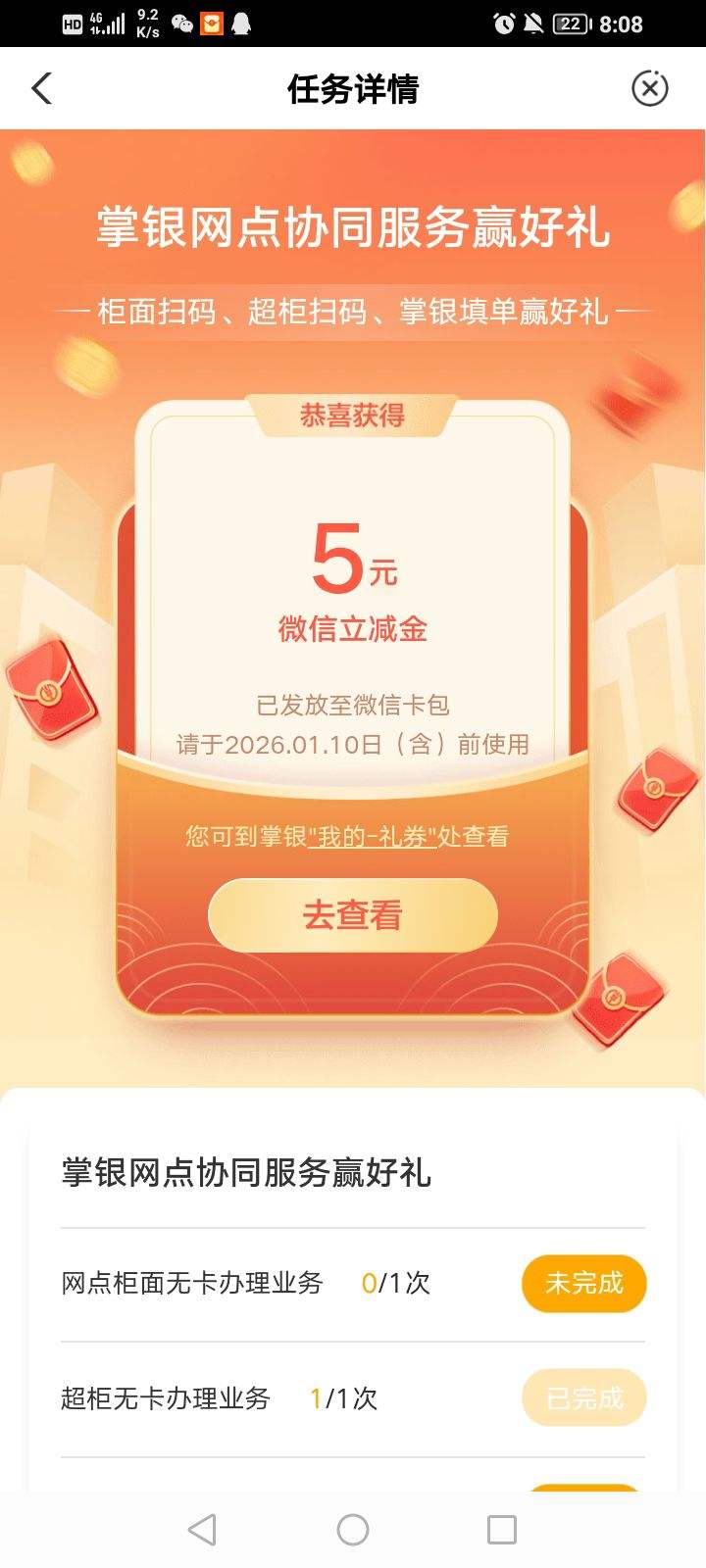Tap the 掌银网点协同服务赢好礼 section title

[247, 1172]
